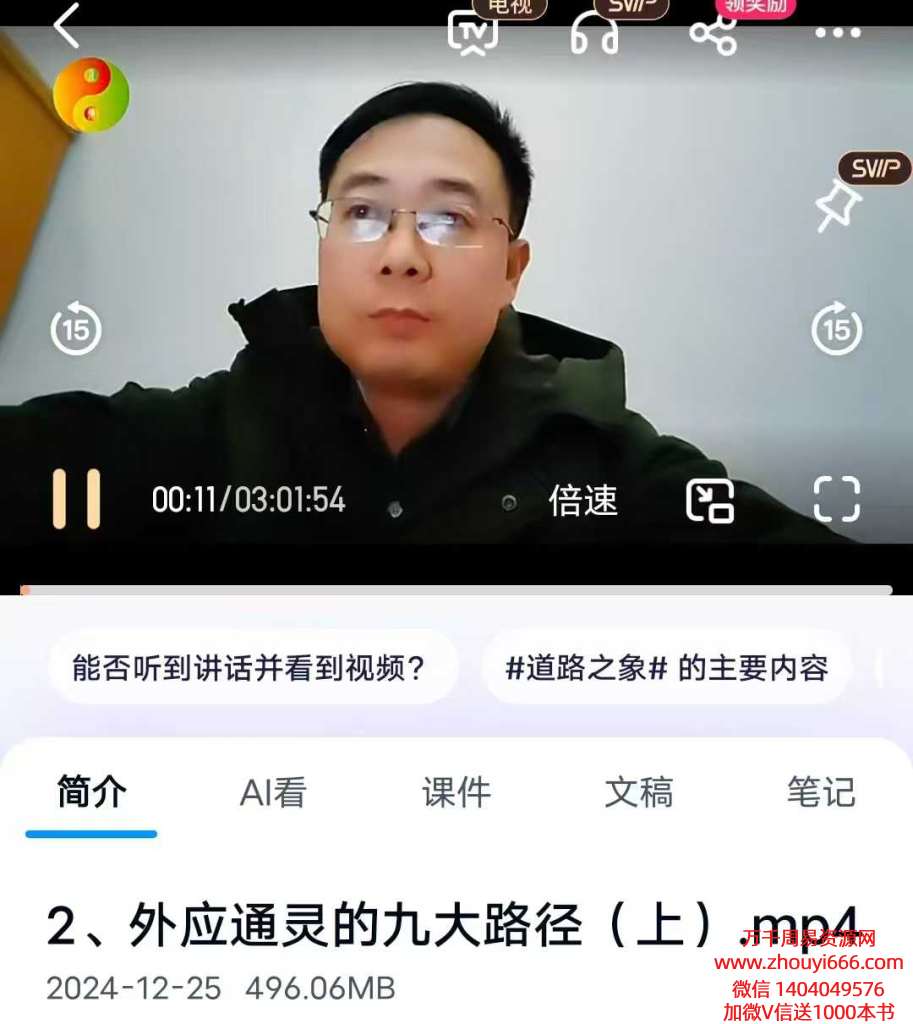Switch to the 简介 tab
Image resolution: width=913 pixels, height=1024 pixels.
(91, 793)
